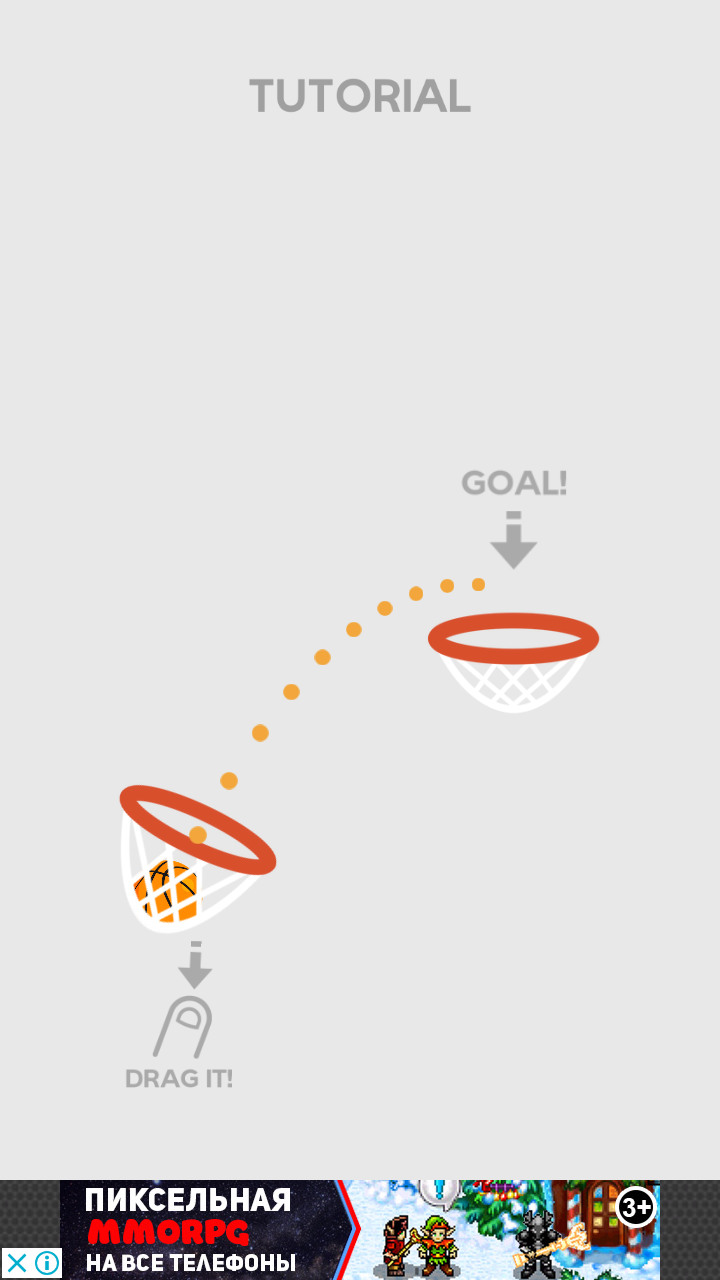Open the pixel MMORPG ad banner
This screenshot has width=720, height=1280.
click(x=360, y=1230)
